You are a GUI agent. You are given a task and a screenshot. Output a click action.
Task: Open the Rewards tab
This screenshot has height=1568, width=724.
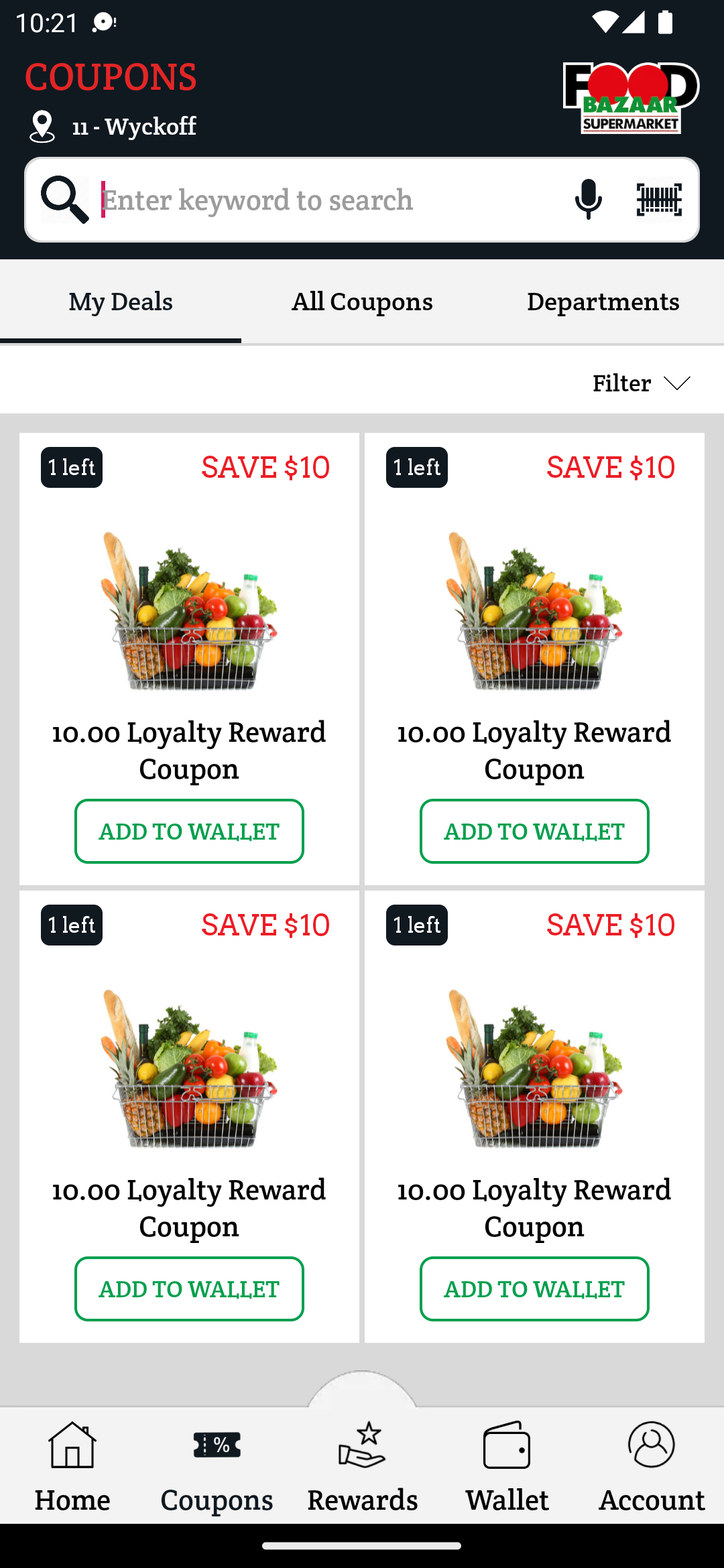click(x=362, y=1465)
